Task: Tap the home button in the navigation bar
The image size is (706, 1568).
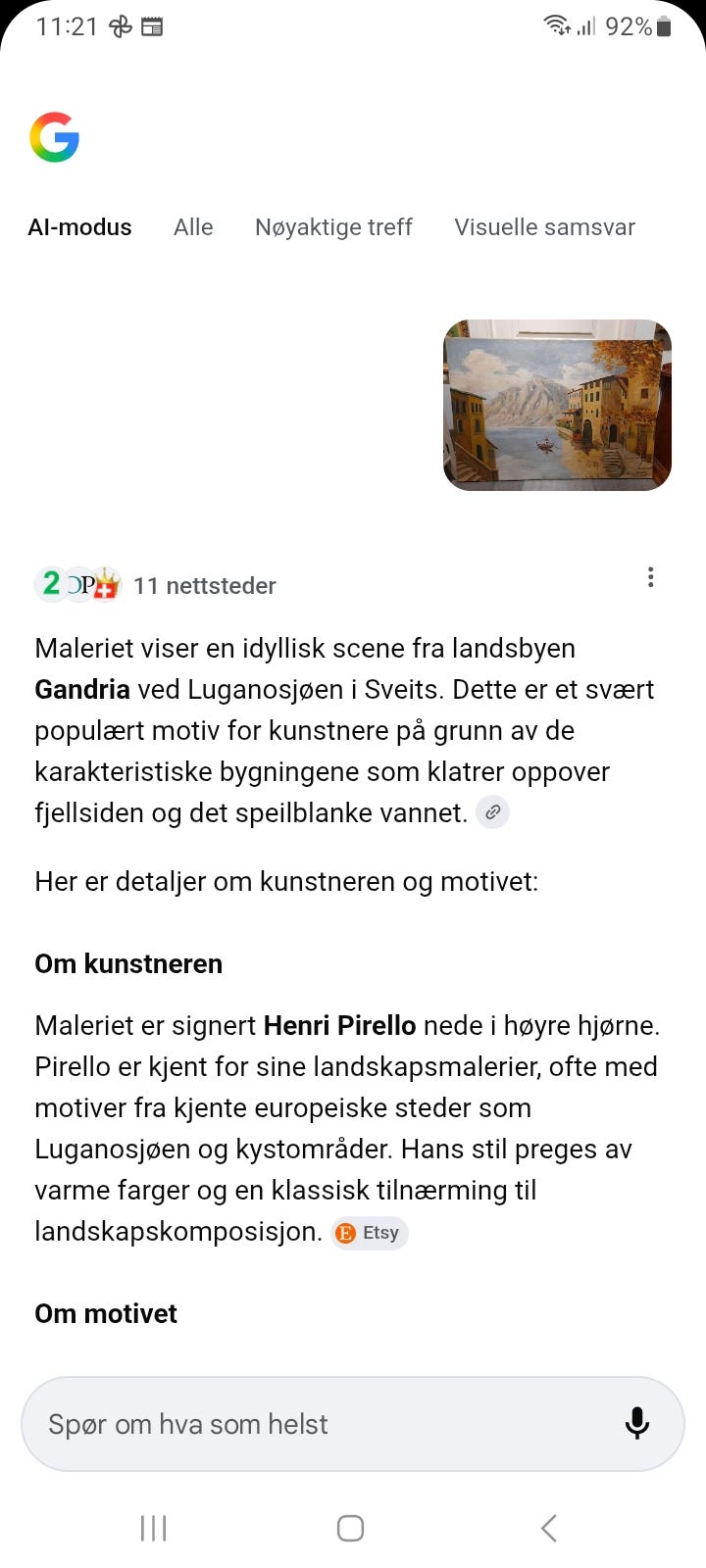Action: (x=350, y=1527)
